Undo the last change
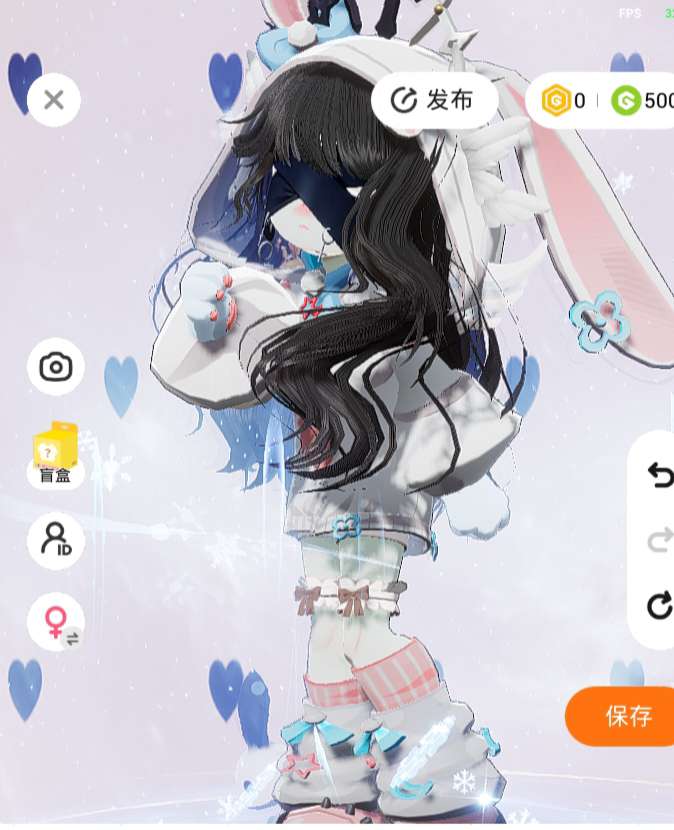Screen dimensions: 674x830 pyautogui.click(x=659, y=475)
